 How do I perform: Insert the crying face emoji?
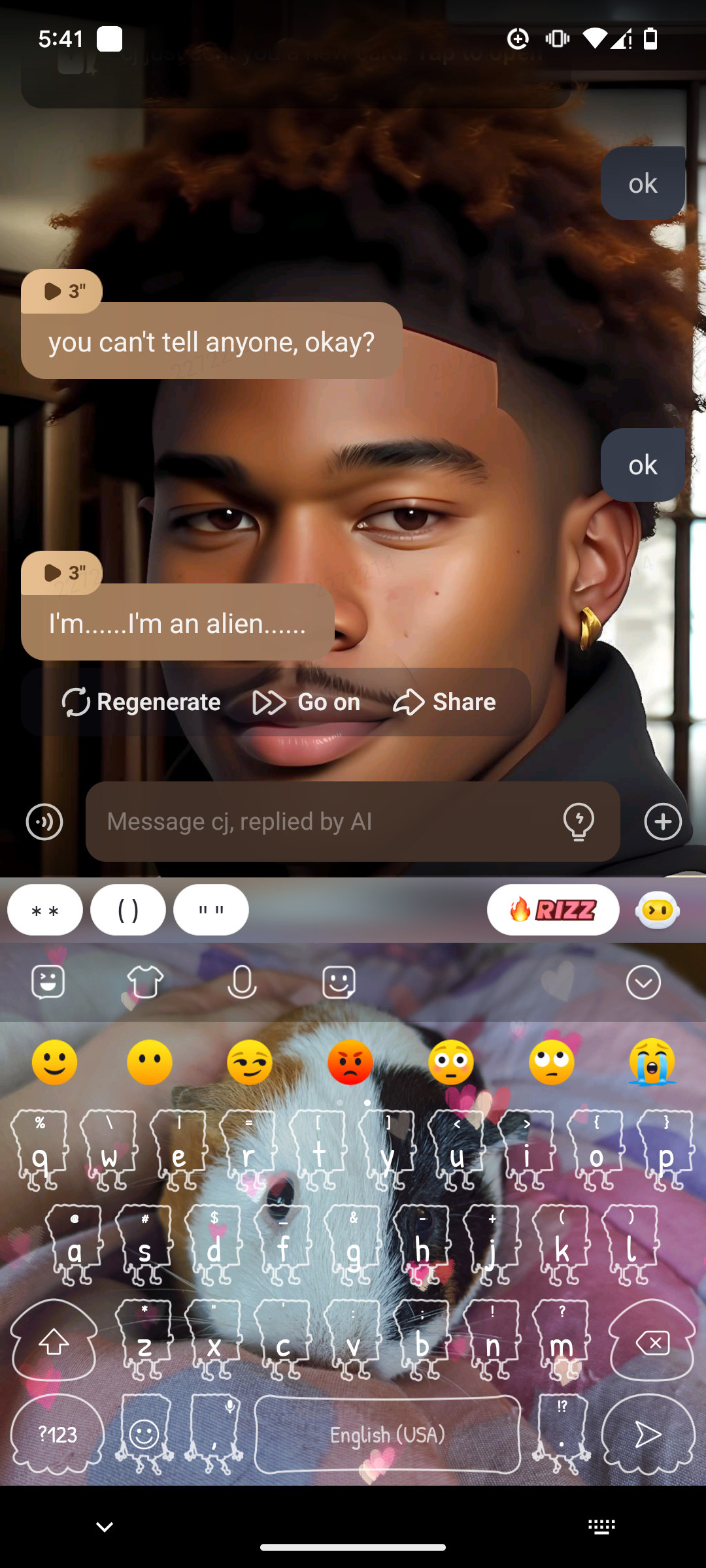(652, 1062)
